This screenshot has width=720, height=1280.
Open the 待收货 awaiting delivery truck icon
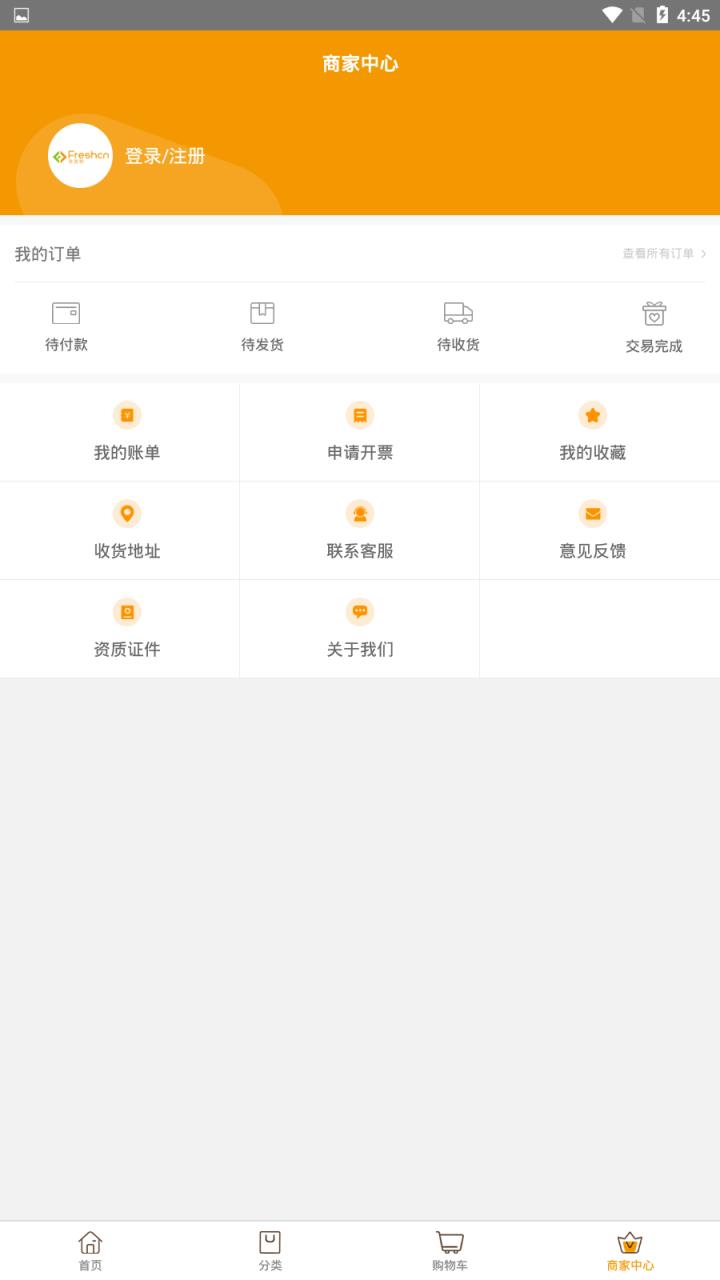pos(456,314)
